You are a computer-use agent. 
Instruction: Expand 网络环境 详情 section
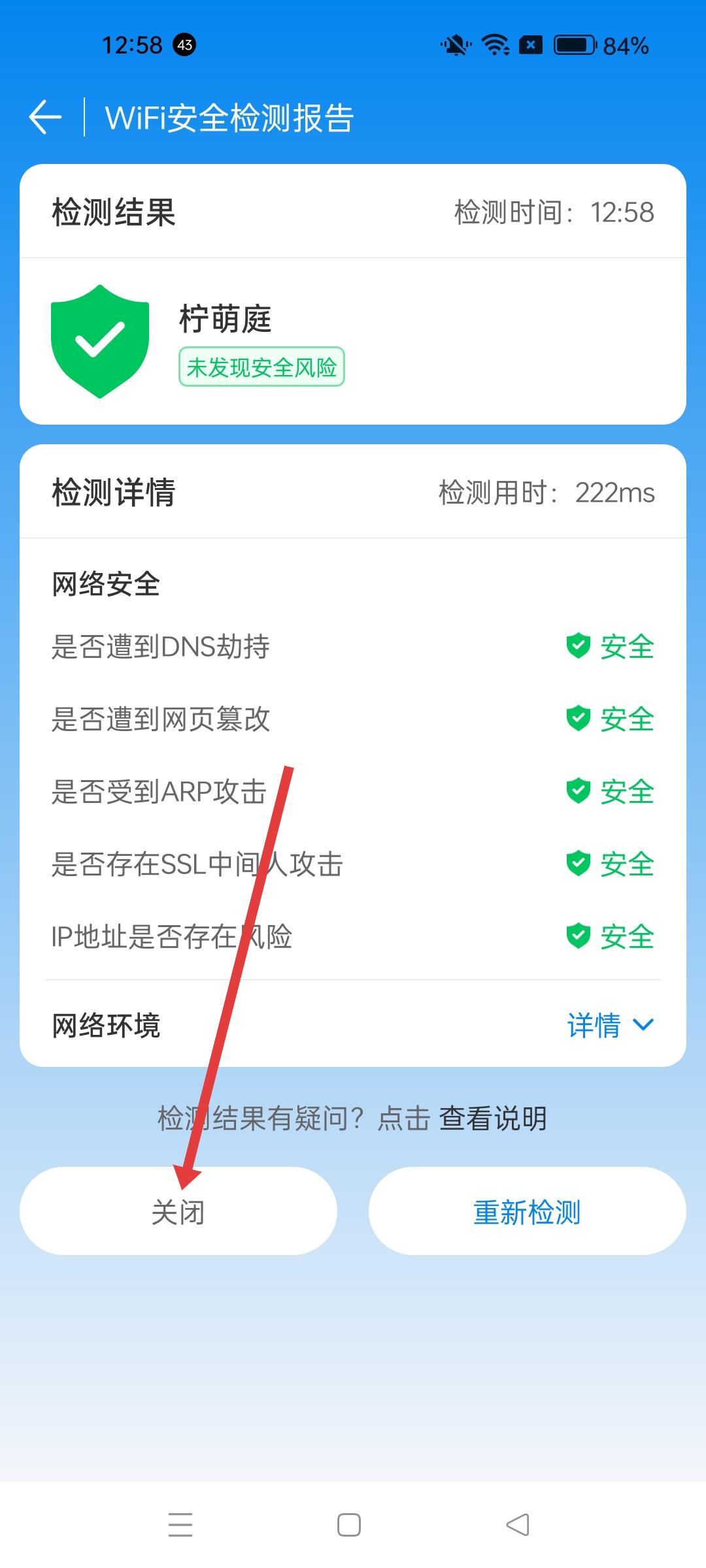pos(609,1025)
